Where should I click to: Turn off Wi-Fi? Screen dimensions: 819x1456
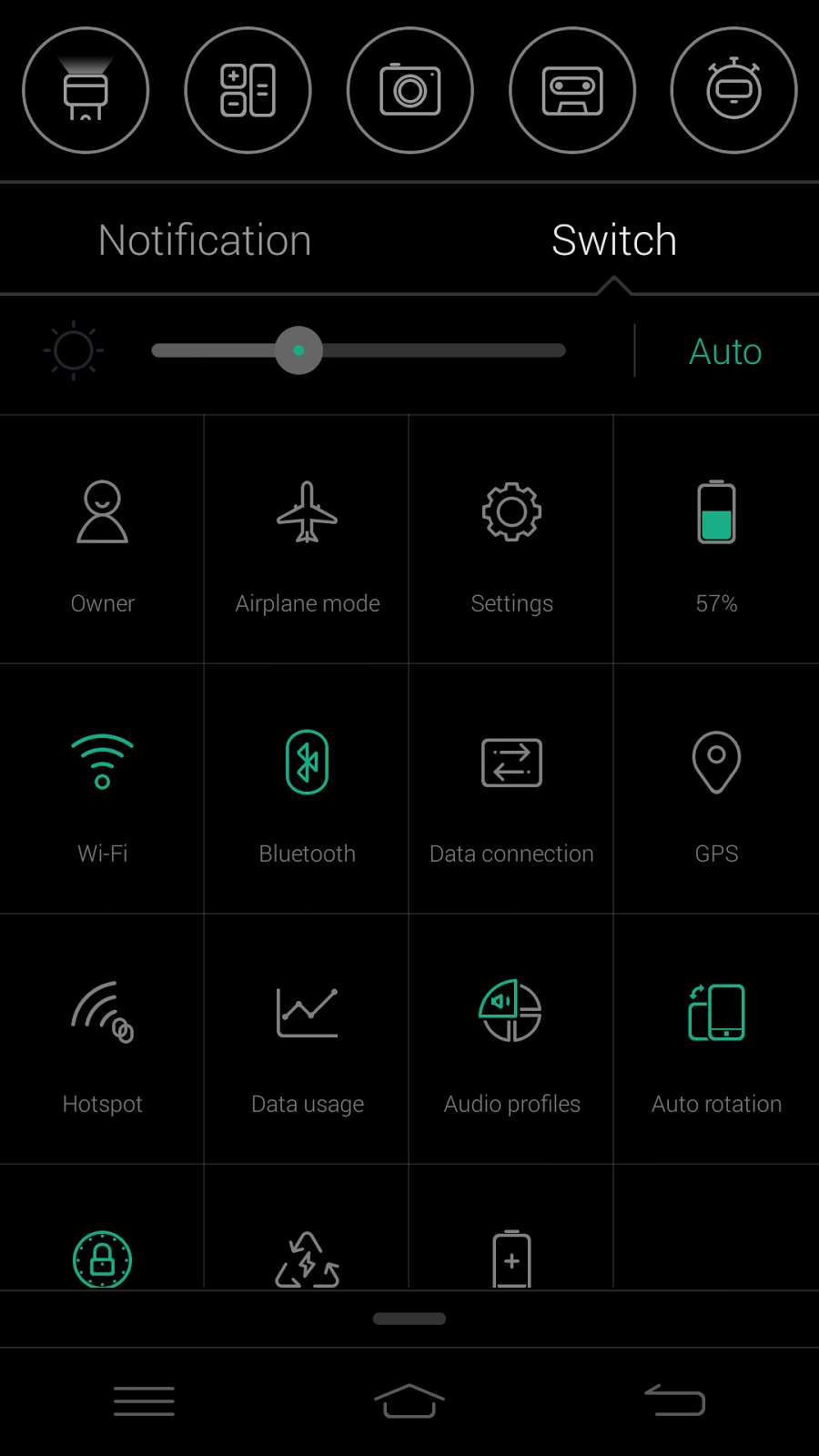click(x=102, y=788)
